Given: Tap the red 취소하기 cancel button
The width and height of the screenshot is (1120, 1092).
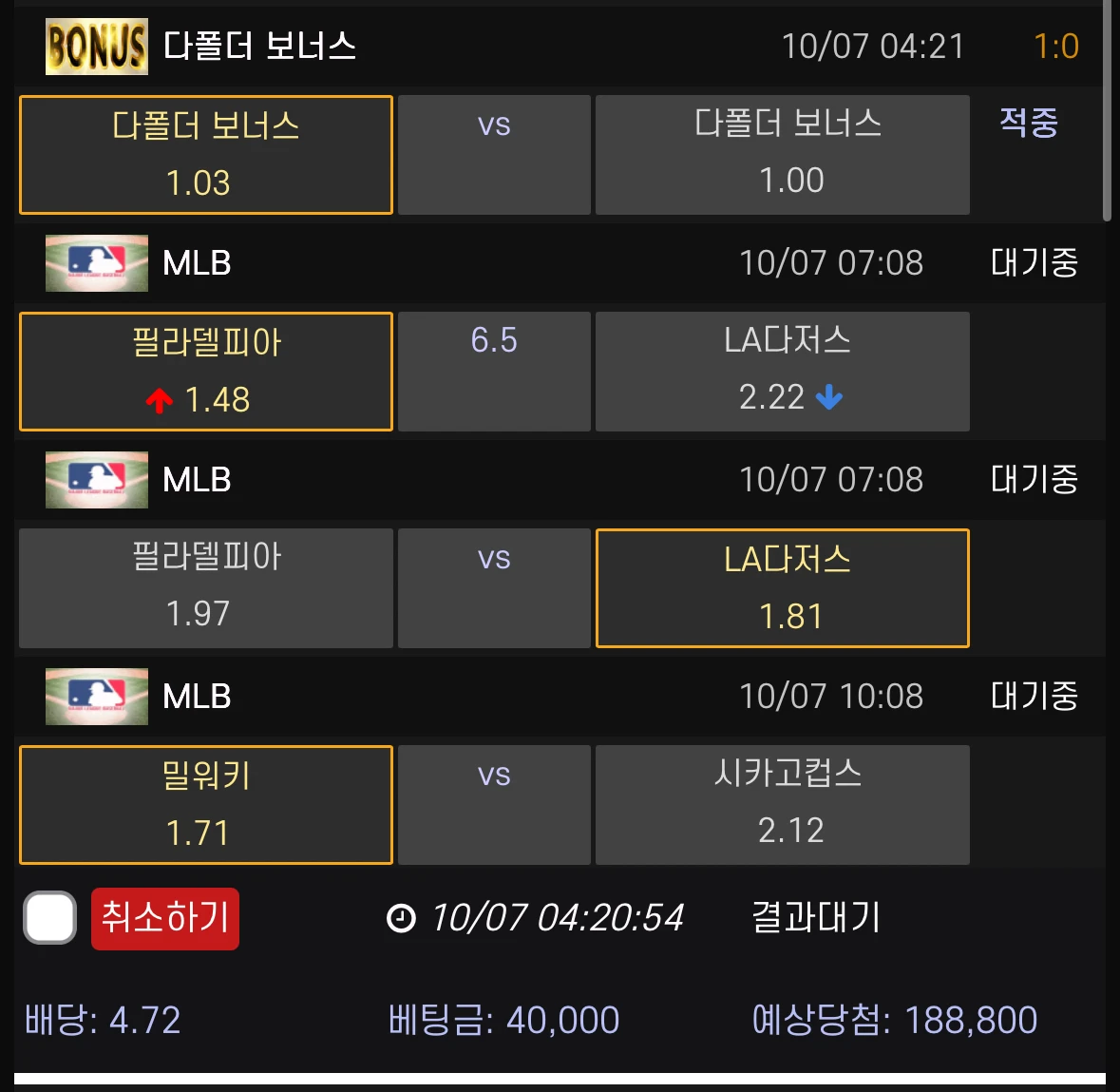Looking at the screenshot, I should [165, 918].
